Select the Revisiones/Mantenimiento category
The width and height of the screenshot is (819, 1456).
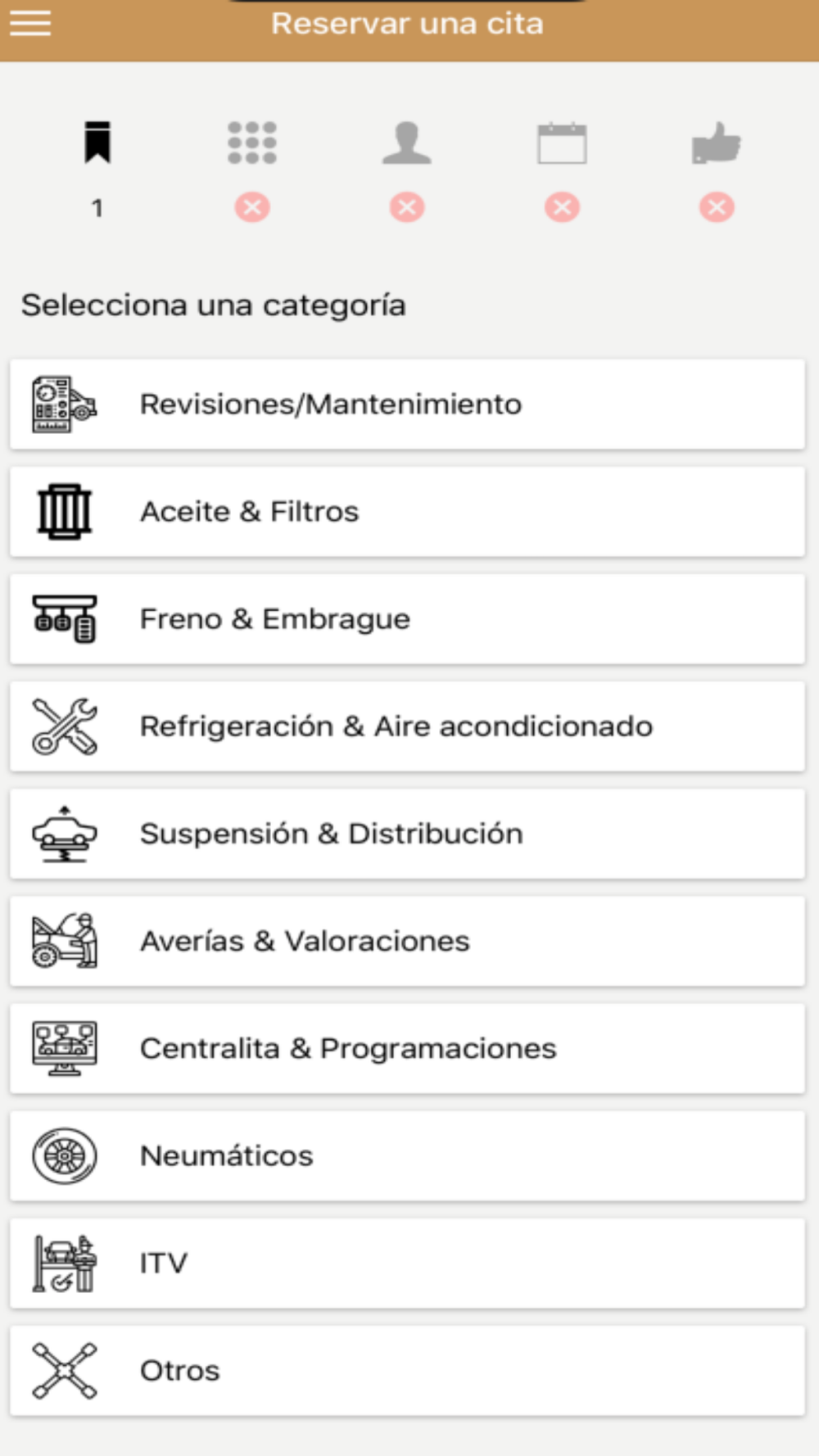(407, 404)
